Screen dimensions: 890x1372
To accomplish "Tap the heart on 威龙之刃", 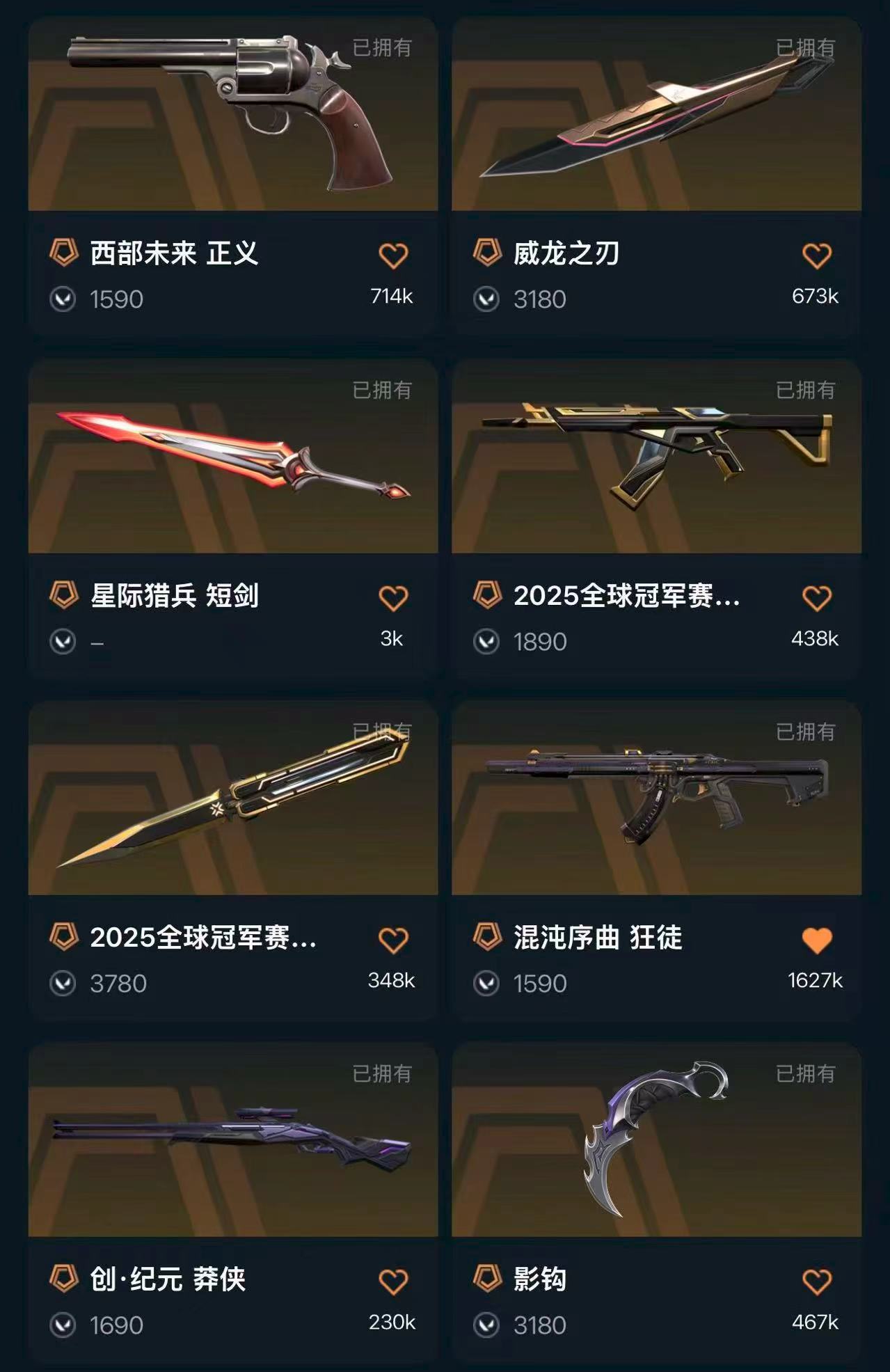I will click(x=816, y=255).
